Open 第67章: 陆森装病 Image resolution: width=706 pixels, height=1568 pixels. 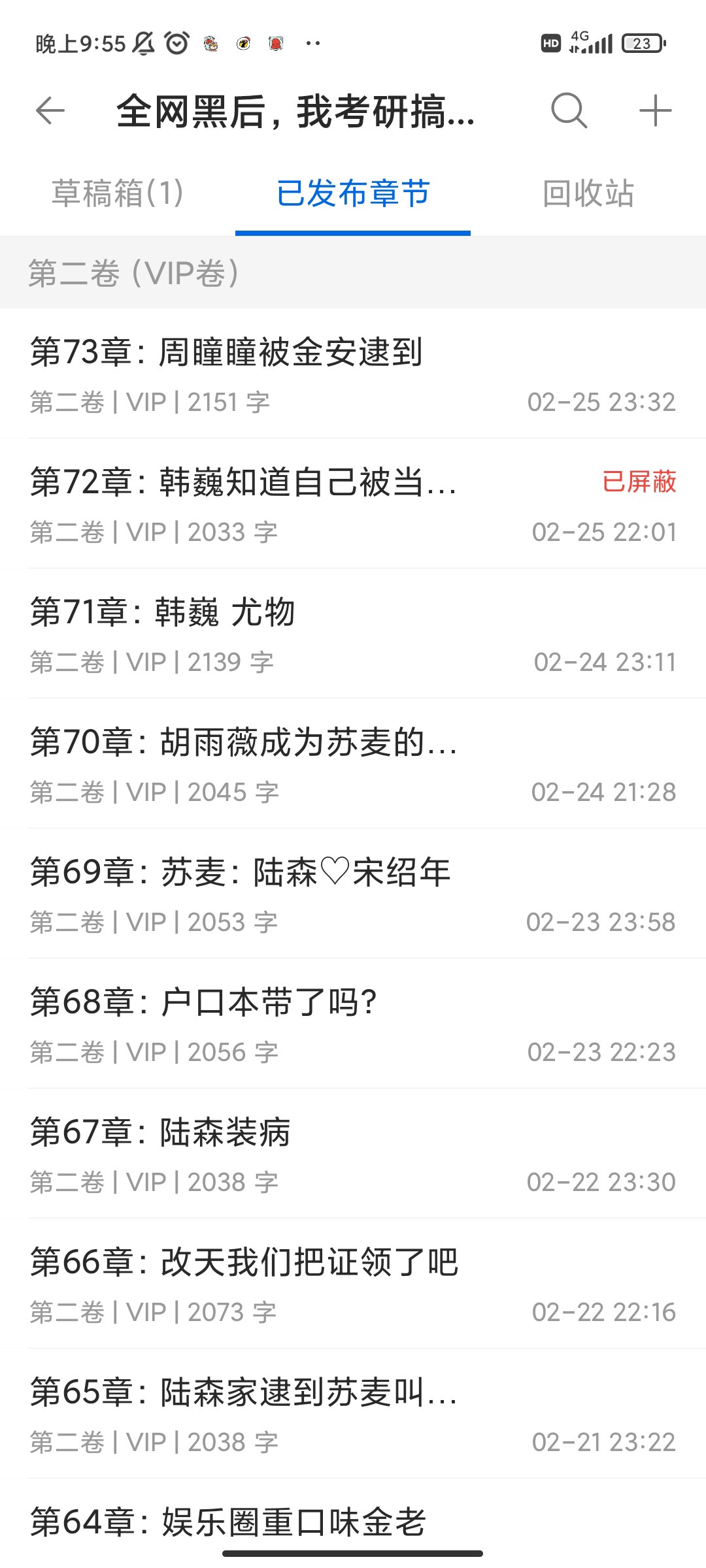pyautogui.click(x=353, y=1154)
